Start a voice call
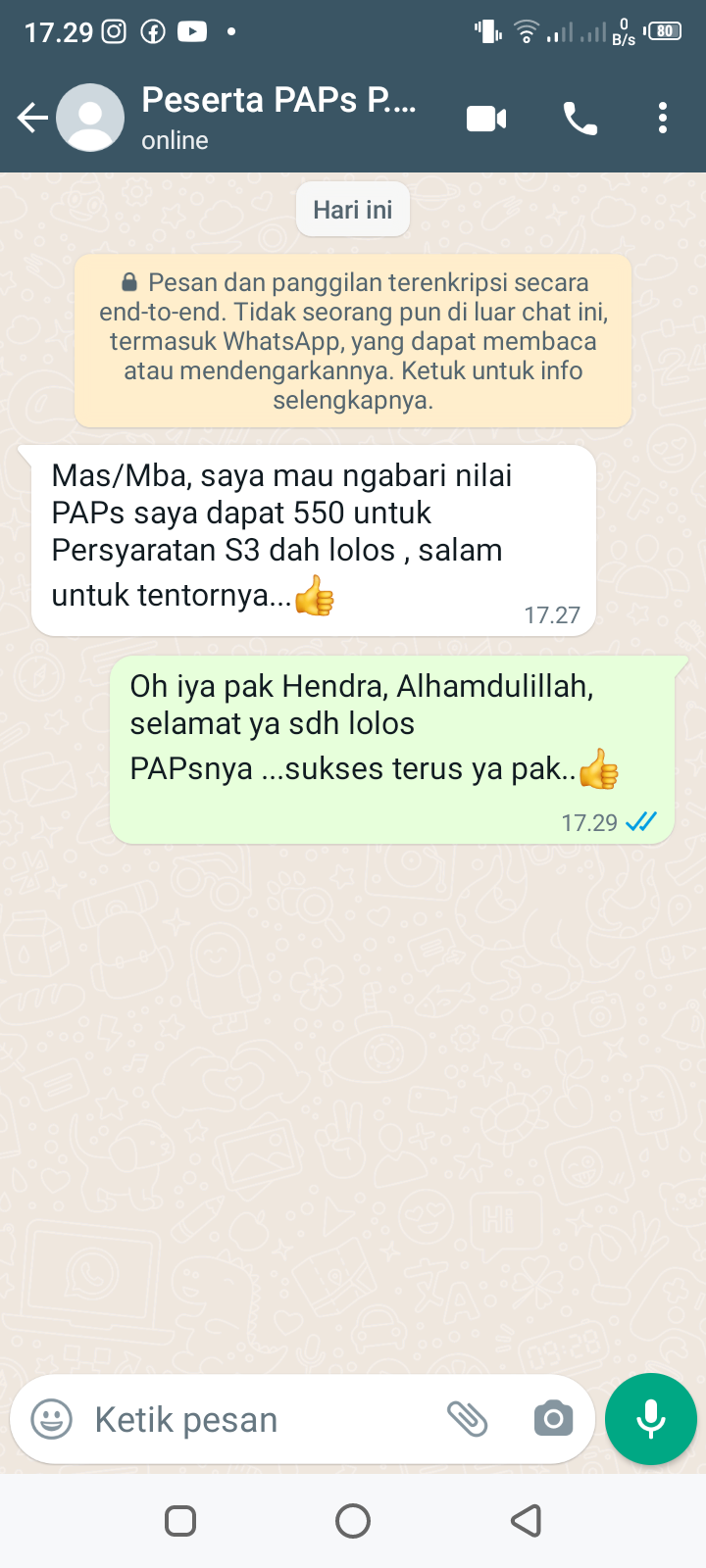 pos(580,119)
